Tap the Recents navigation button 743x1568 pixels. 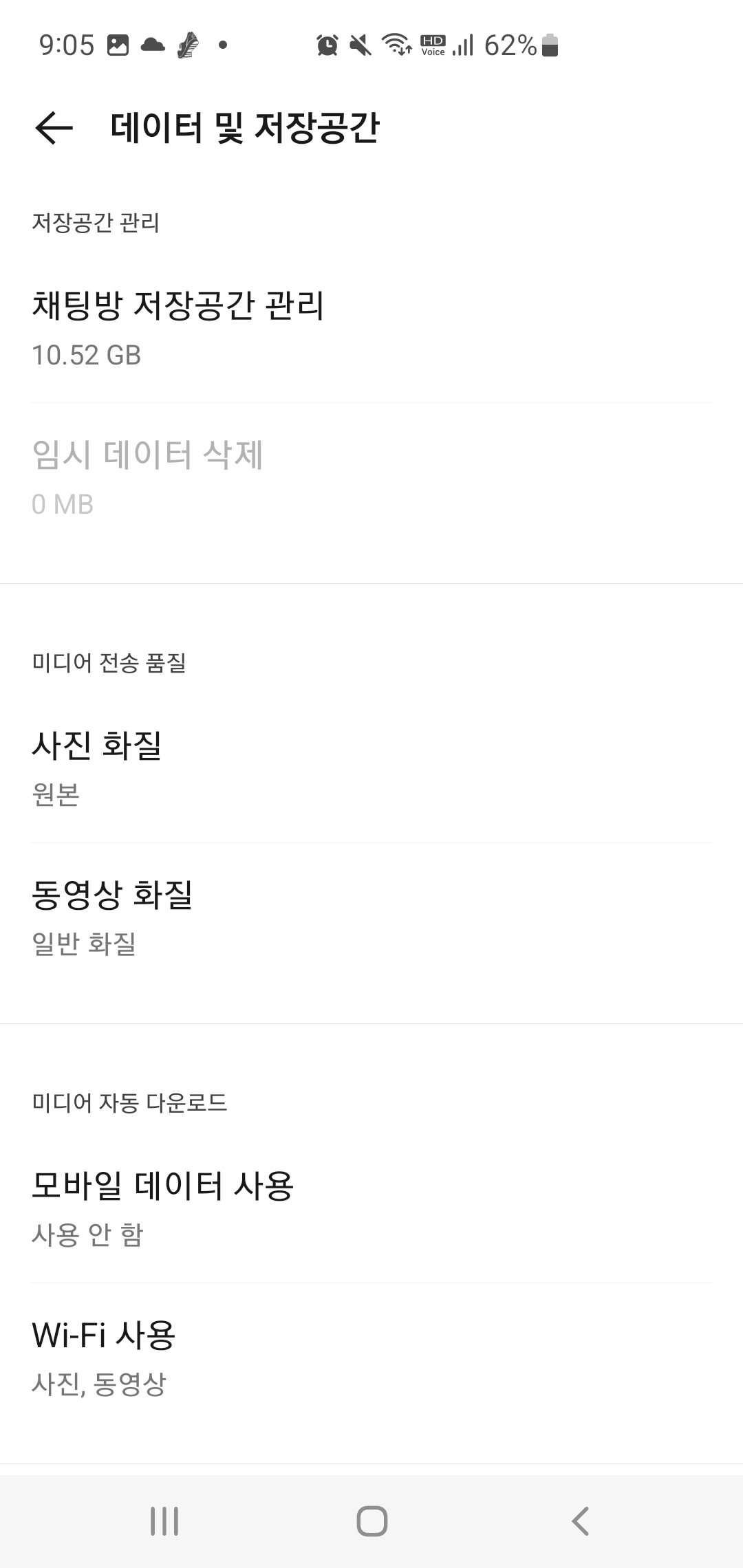click(x=164, y=1521)
